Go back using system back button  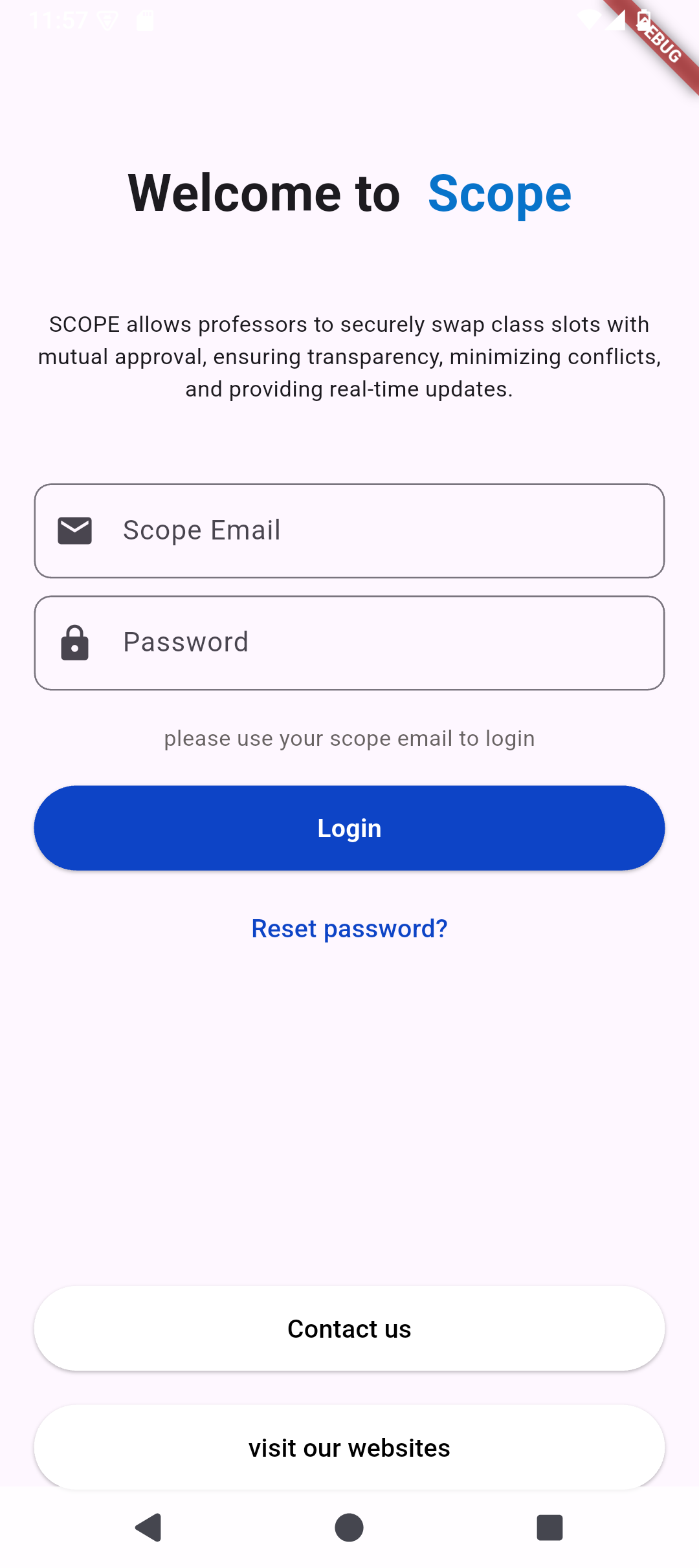pos(149,1528)
